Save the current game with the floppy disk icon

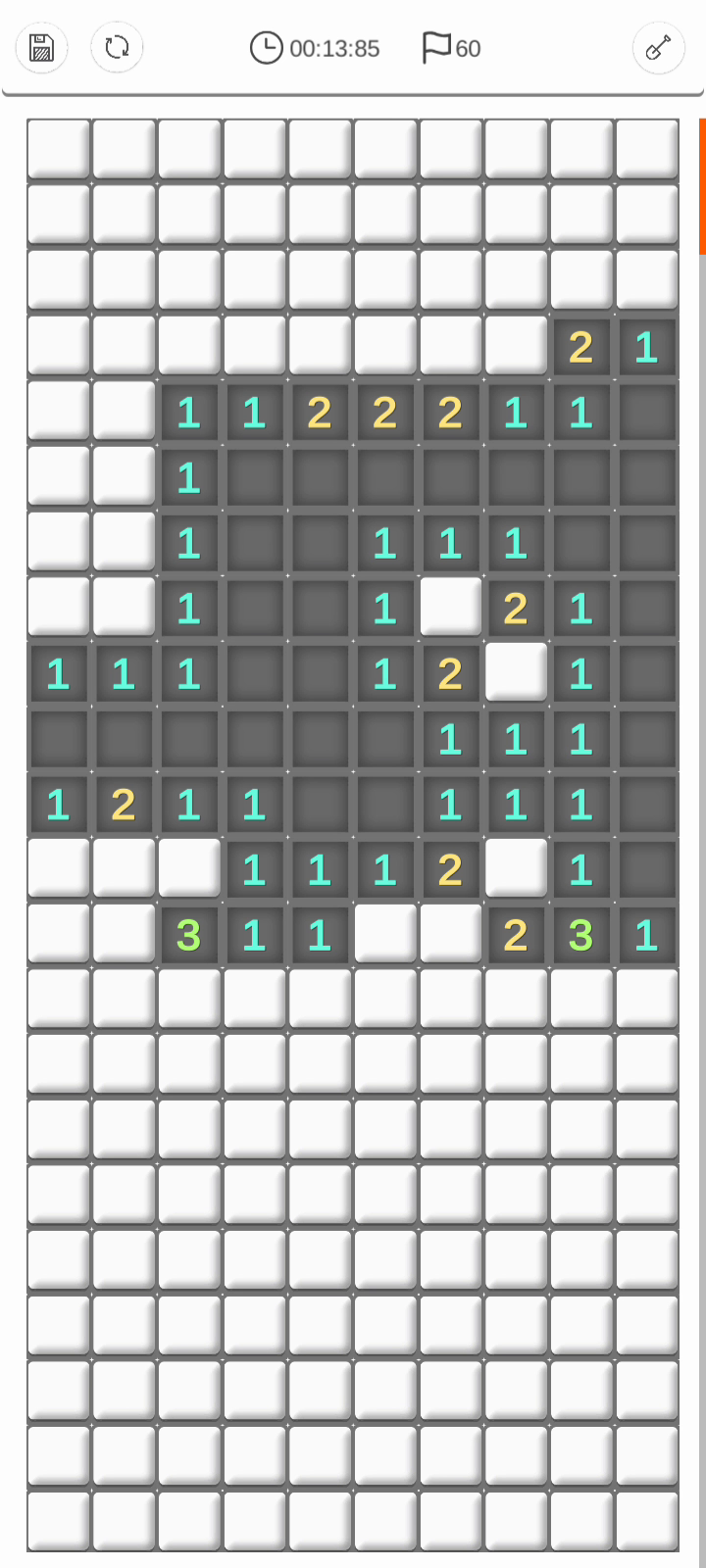coord(41,47)
